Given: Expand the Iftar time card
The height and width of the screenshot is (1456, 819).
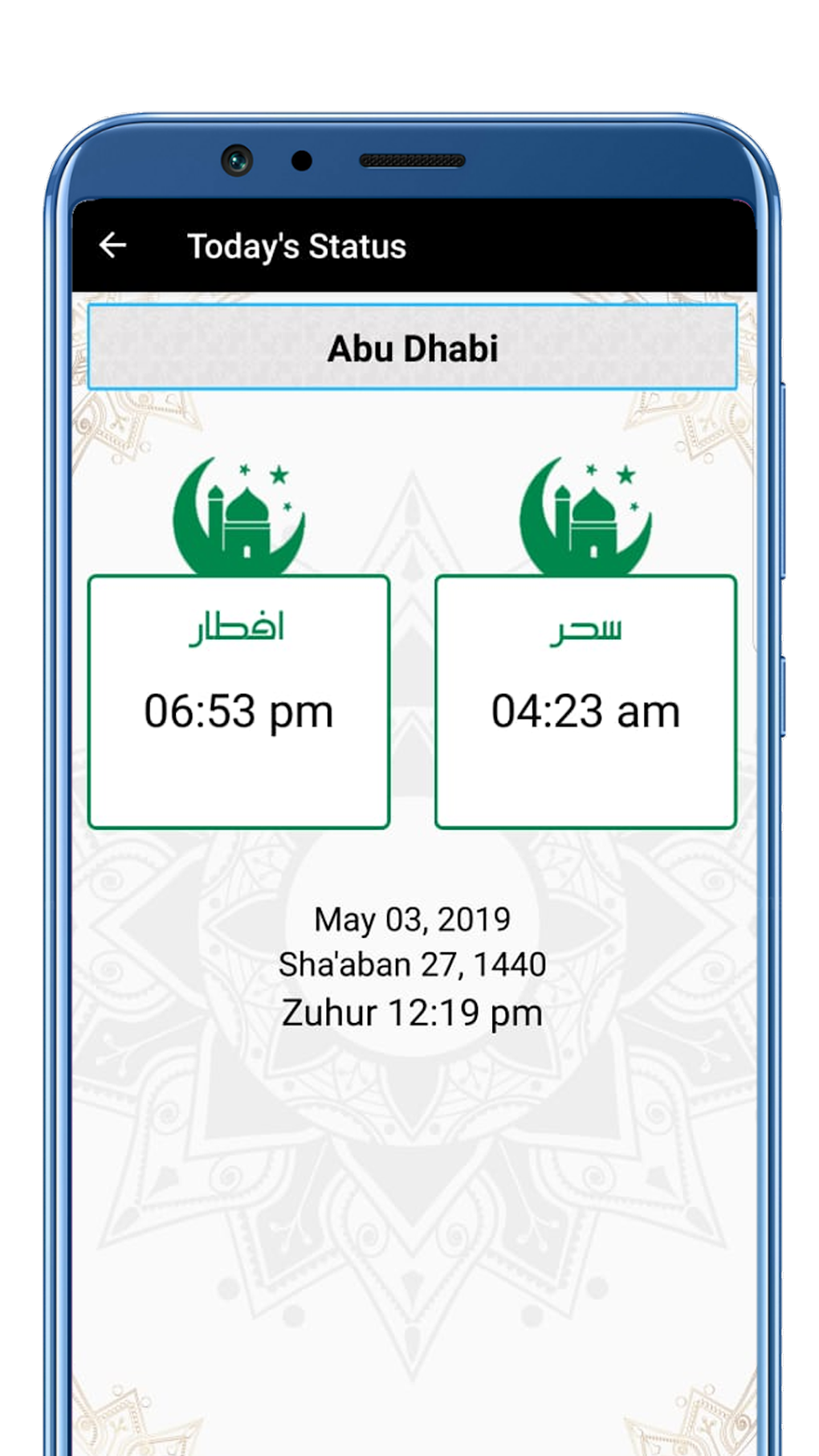Looking at the screenshot, I should coord(237,703).
